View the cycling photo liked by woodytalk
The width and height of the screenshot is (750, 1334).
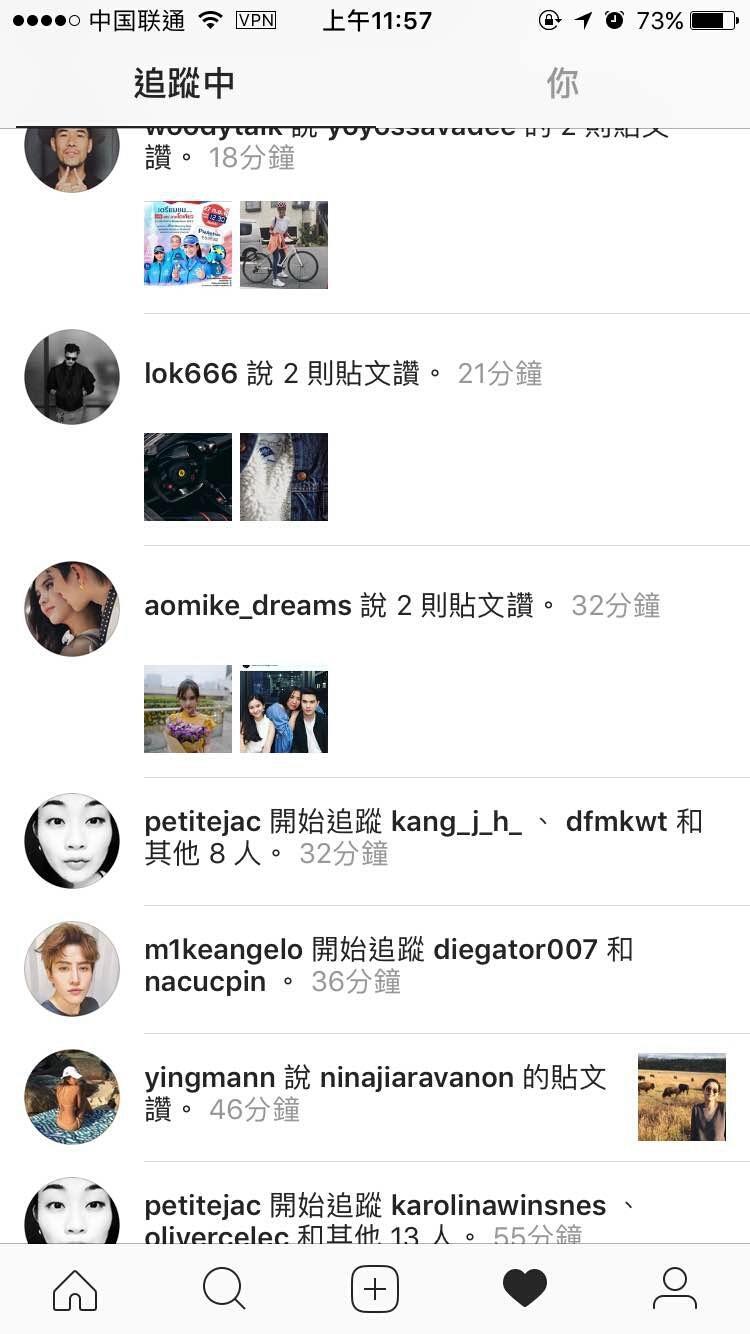[x=284, y=245]
